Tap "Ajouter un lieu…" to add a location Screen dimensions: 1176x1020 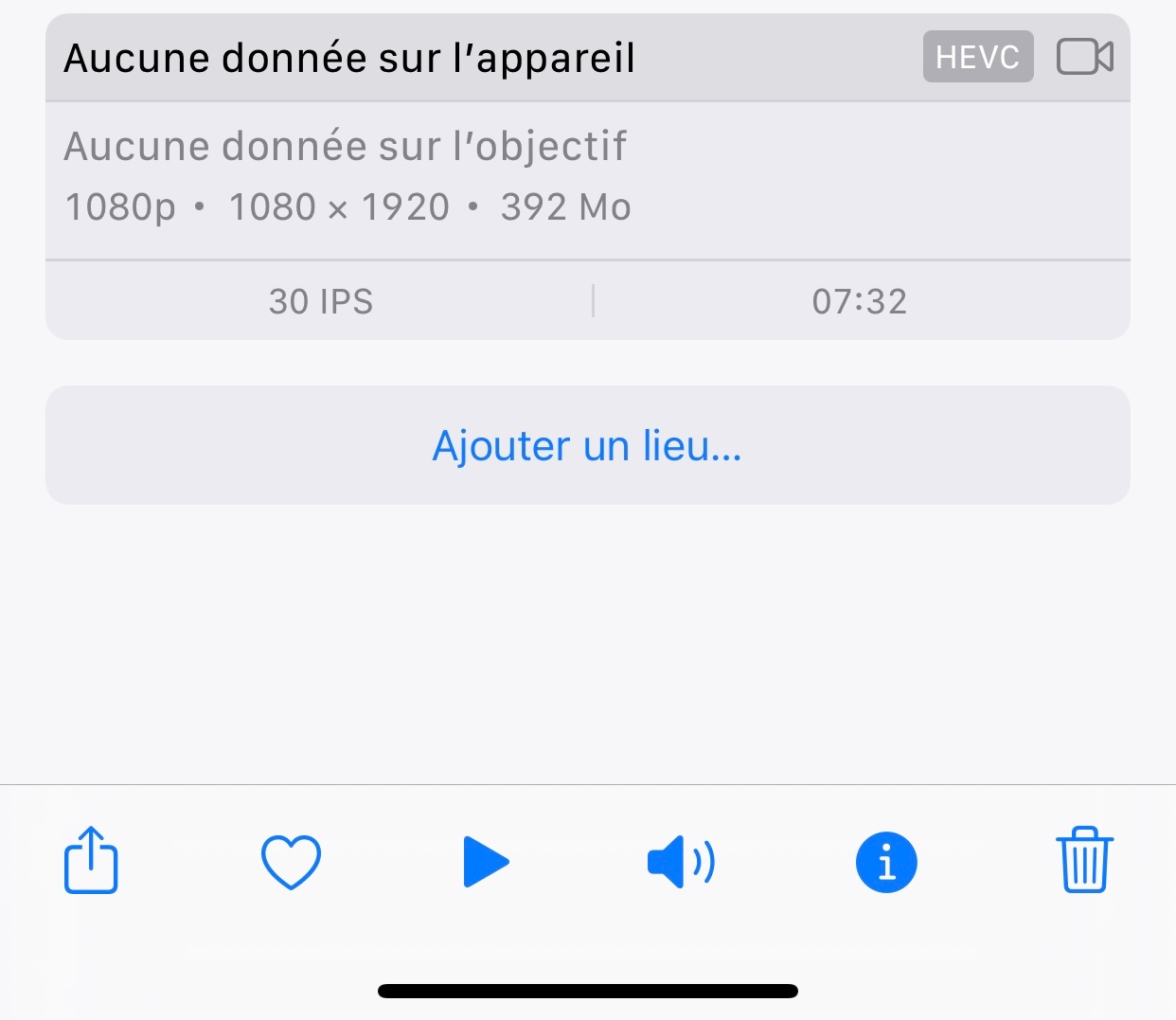pyautogui.click(x=587, y=446)
